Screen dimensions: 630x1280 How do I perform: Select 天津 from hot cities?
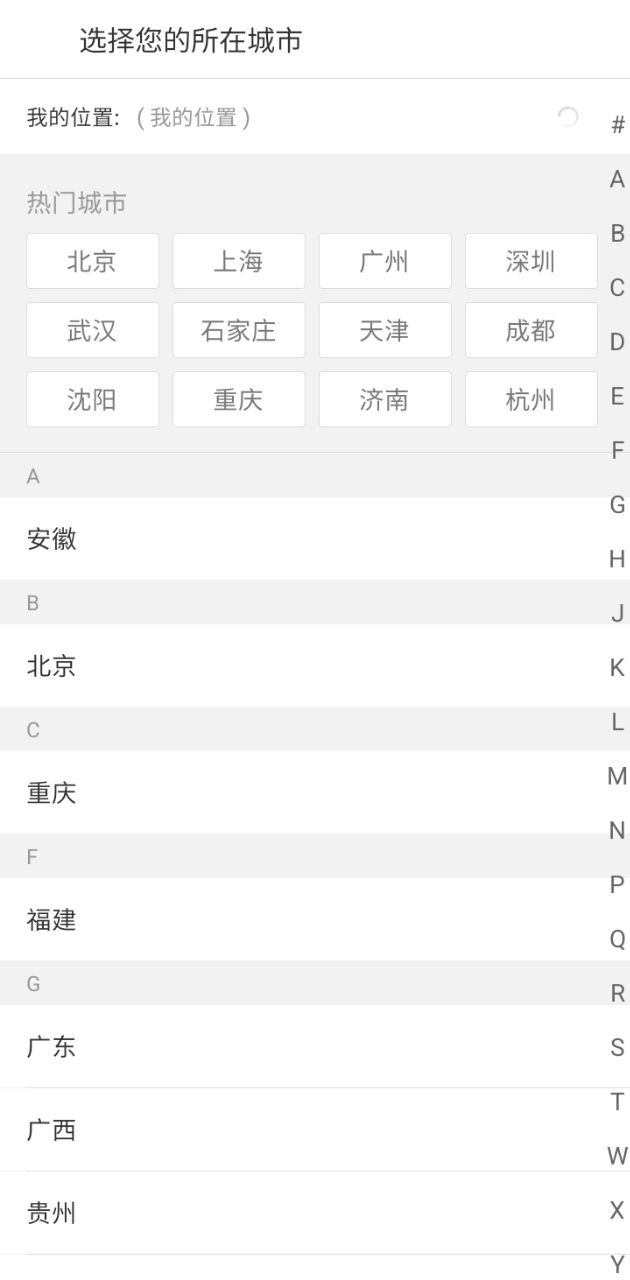coord(385,330)
